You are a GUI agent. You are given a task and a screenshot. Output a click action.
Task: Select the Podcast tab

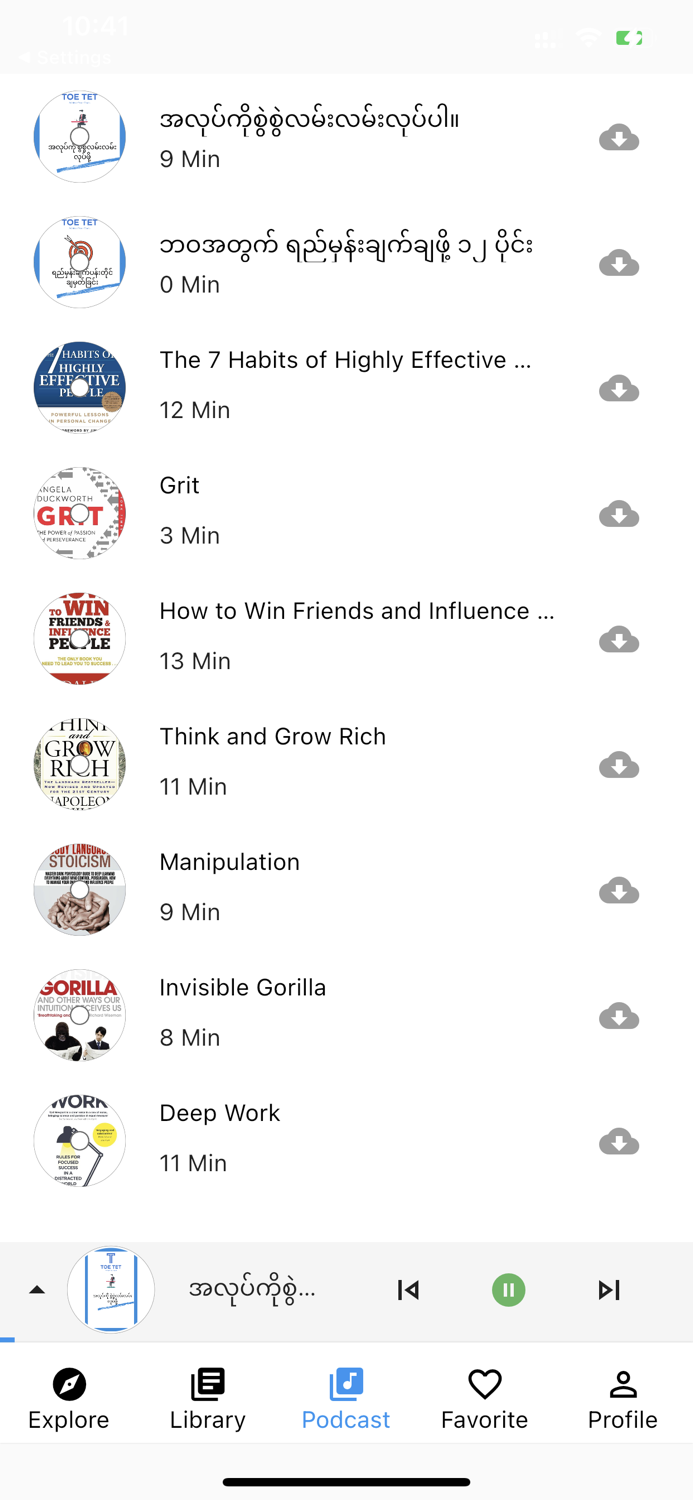click(346, 1399)
